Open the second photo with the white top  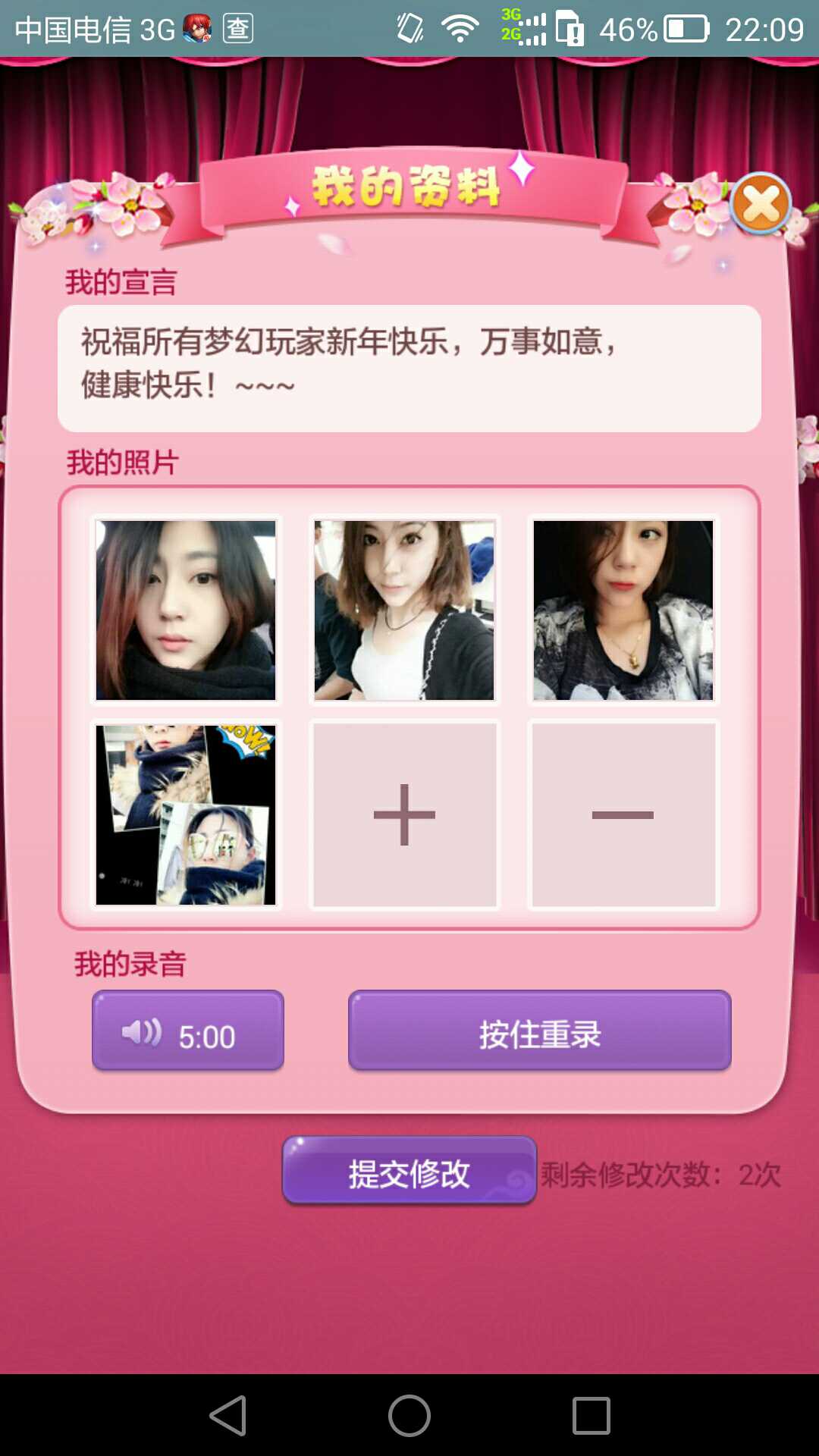pos(404,610)
